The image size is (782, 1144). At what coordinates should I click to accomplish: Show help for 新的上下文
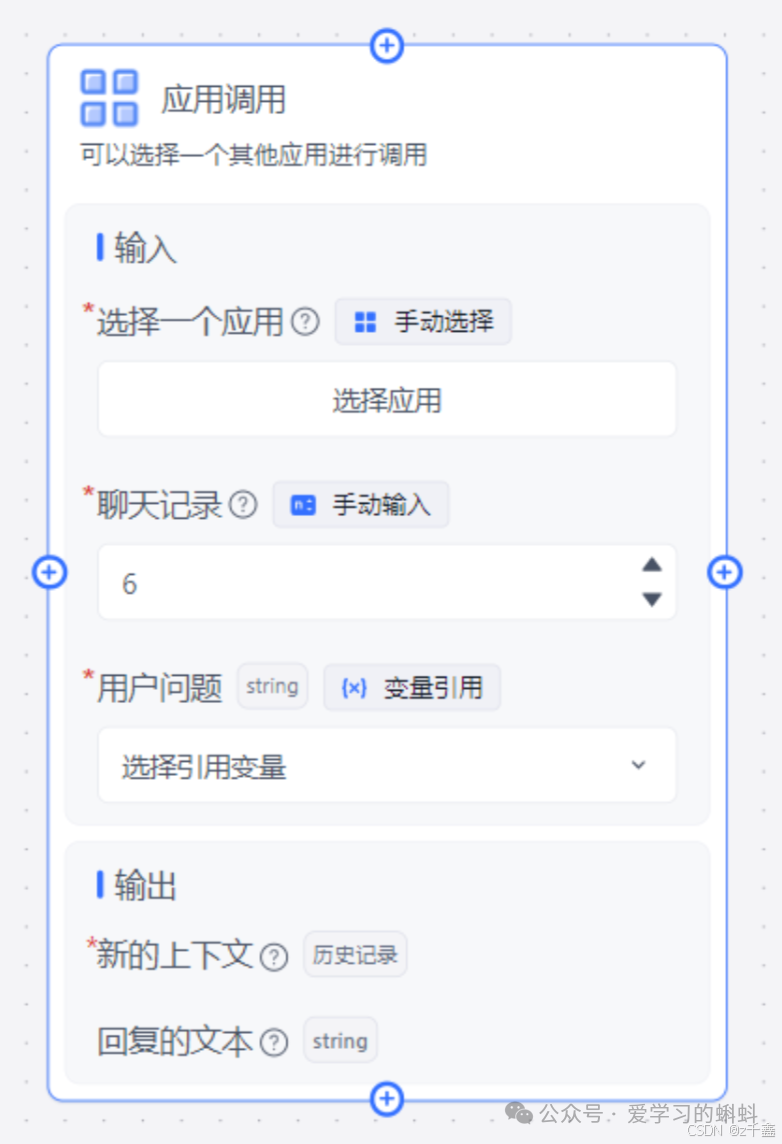274,957
